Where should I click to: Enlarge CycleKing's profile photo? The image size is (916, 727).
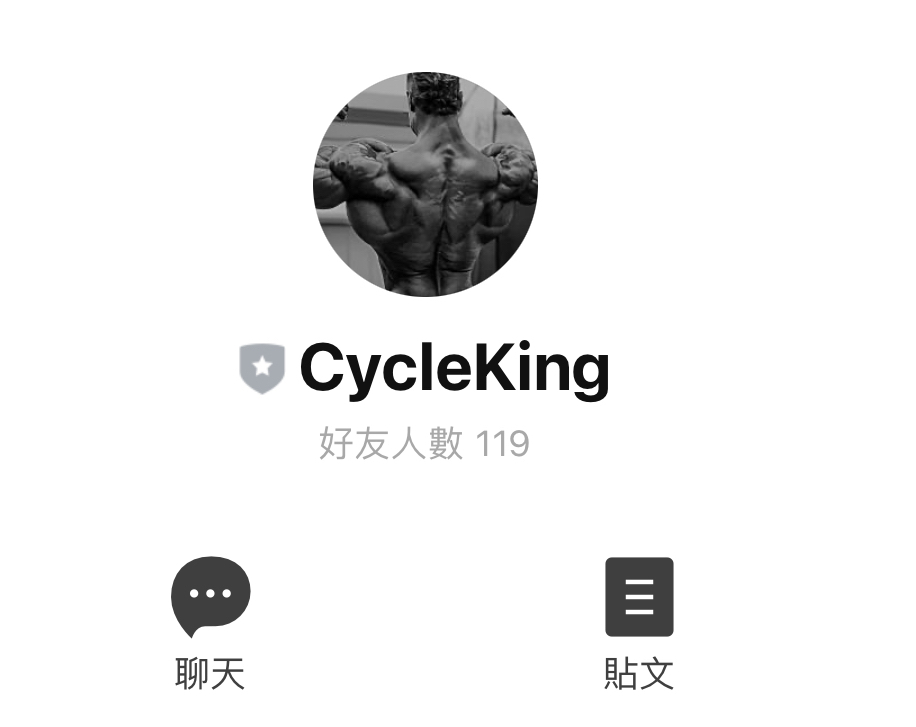point(425,185)
